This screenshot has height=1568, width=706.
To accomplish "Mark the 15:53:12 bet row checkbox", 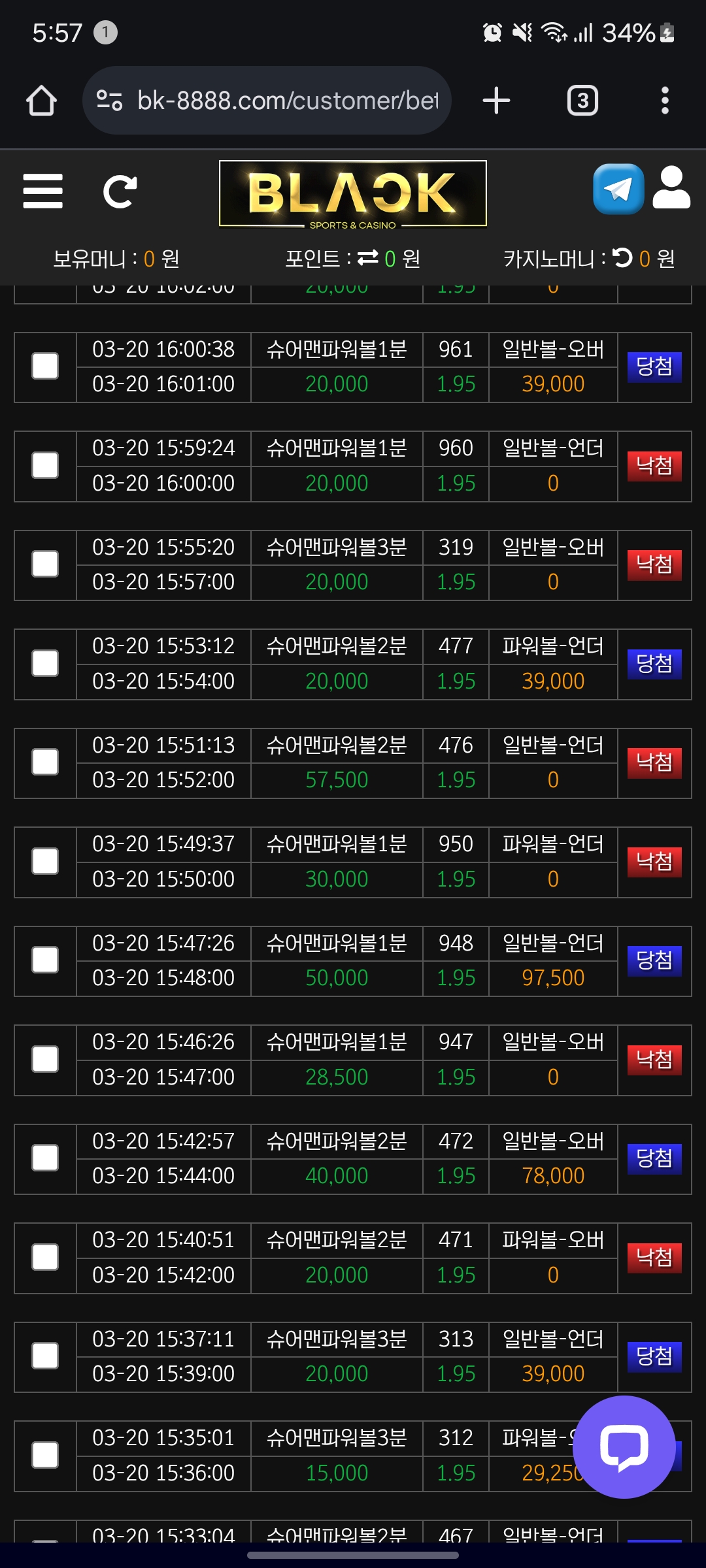I will pyautogui.click(x=45, y=664).
